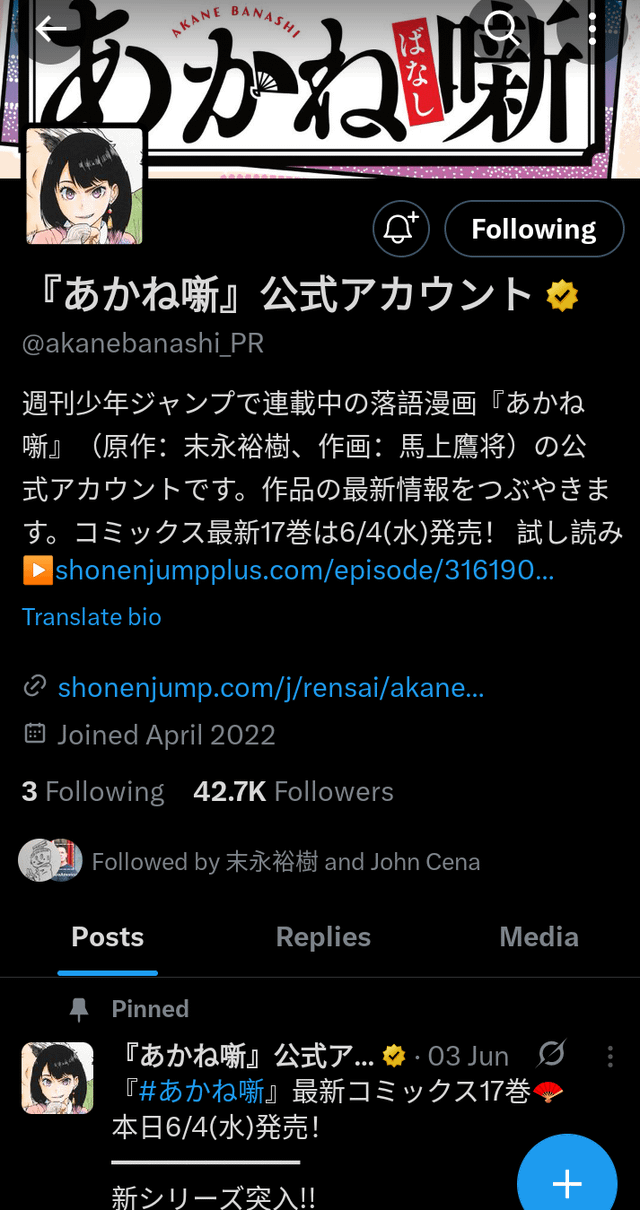
Task: Open the shonenjumpplus.com episode link
Action: [x=305, y=571]
